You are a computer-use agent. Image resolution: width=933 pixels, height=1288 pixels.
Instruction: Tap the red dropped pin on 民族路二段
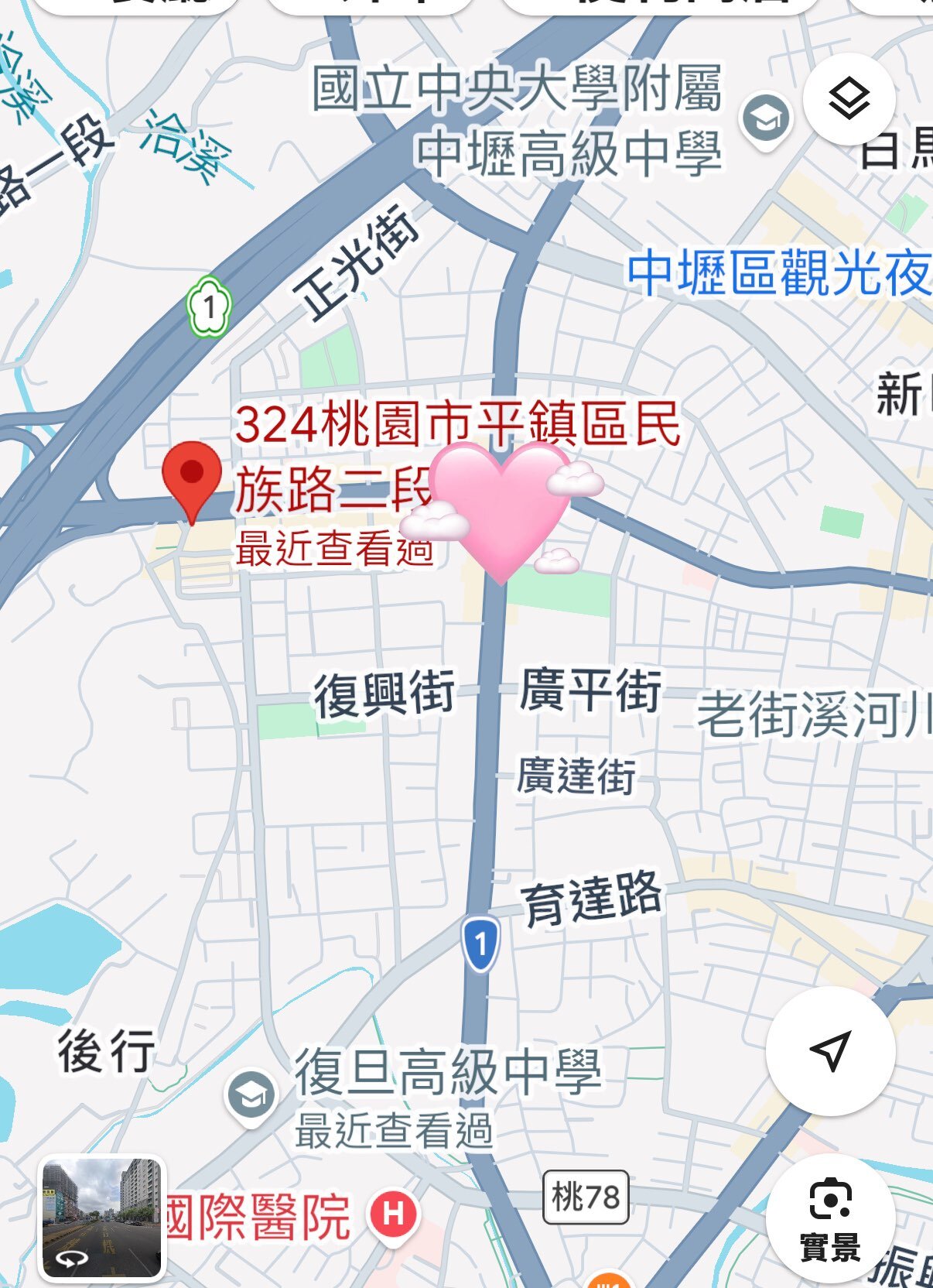(192, 475)
